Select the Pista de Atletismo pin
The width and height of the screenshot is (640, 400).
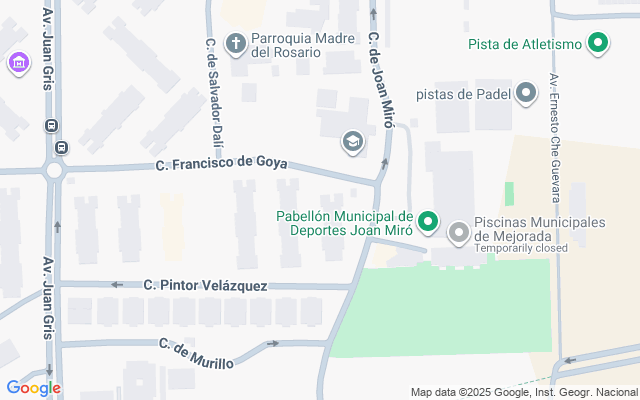coord(598,43)
